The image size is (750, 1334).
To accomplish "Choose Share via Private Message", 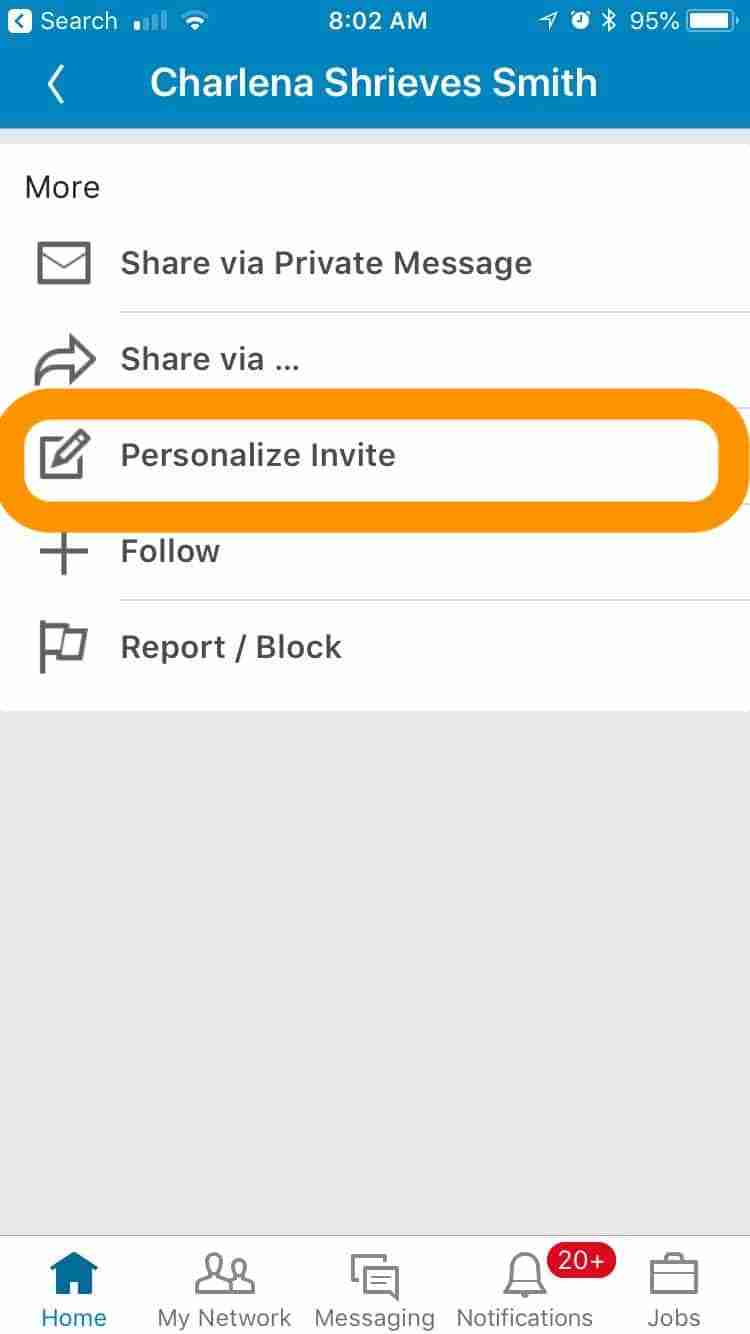I will tap(325, 263).
